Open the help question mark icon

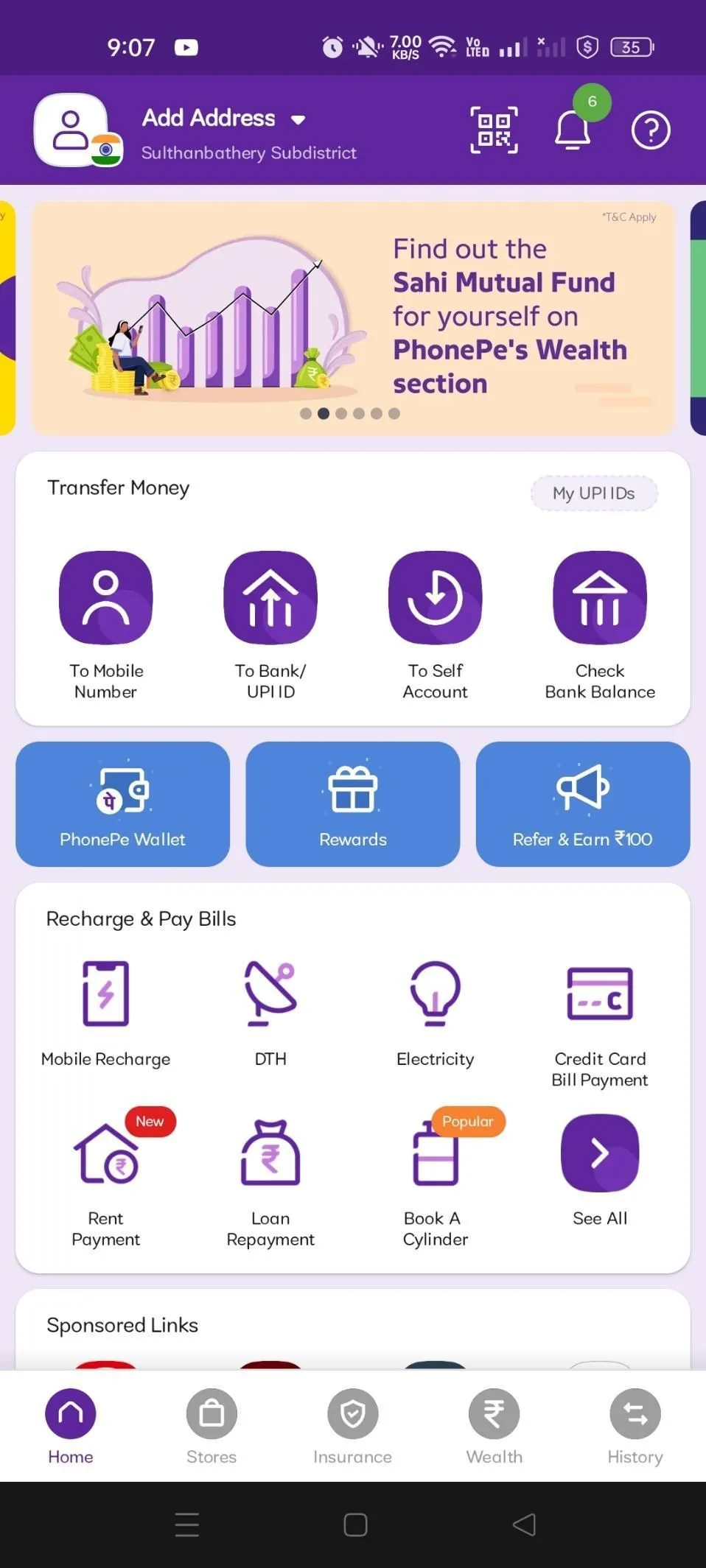tap(650, 130)
